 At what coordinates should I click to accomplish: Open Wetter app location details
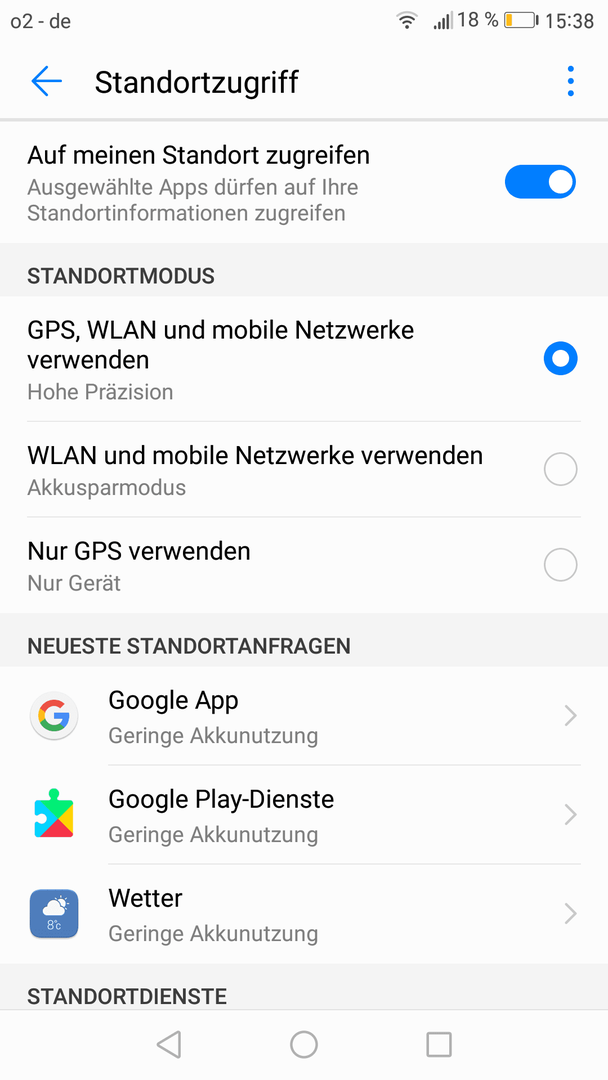pos(304,914)
